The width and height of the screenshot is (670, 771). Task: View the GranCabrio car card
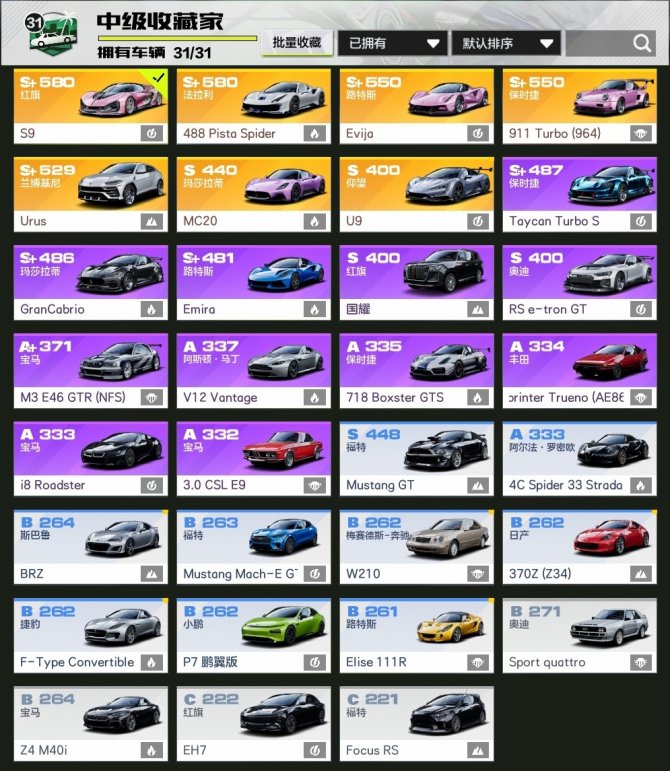pos(91,283)
